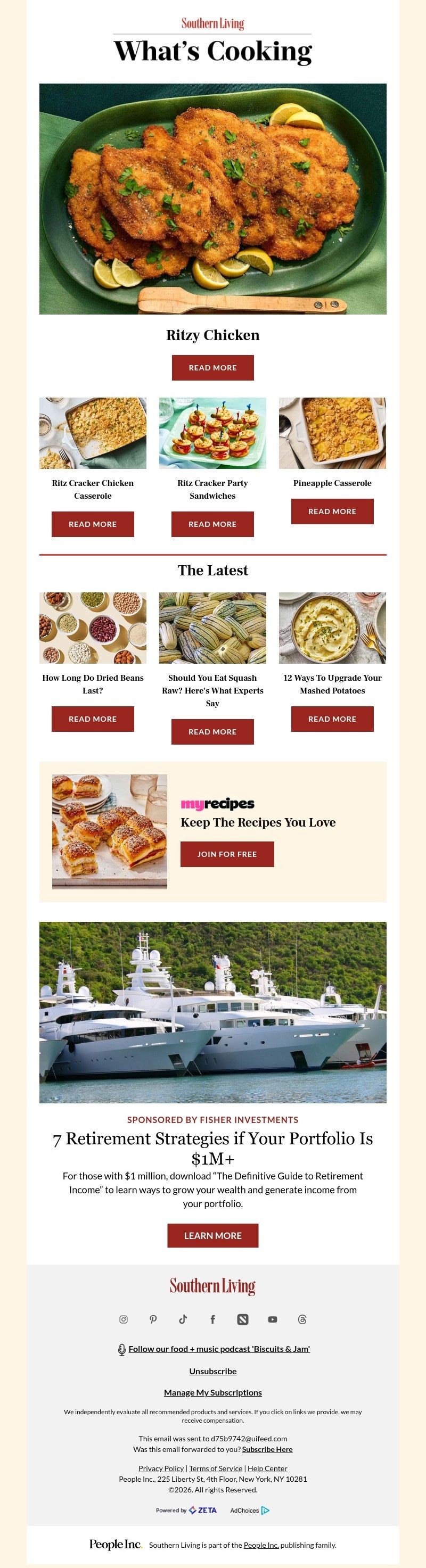
Task: Tap the Subscribe Here link
Action: click(x=267, y=1449)
